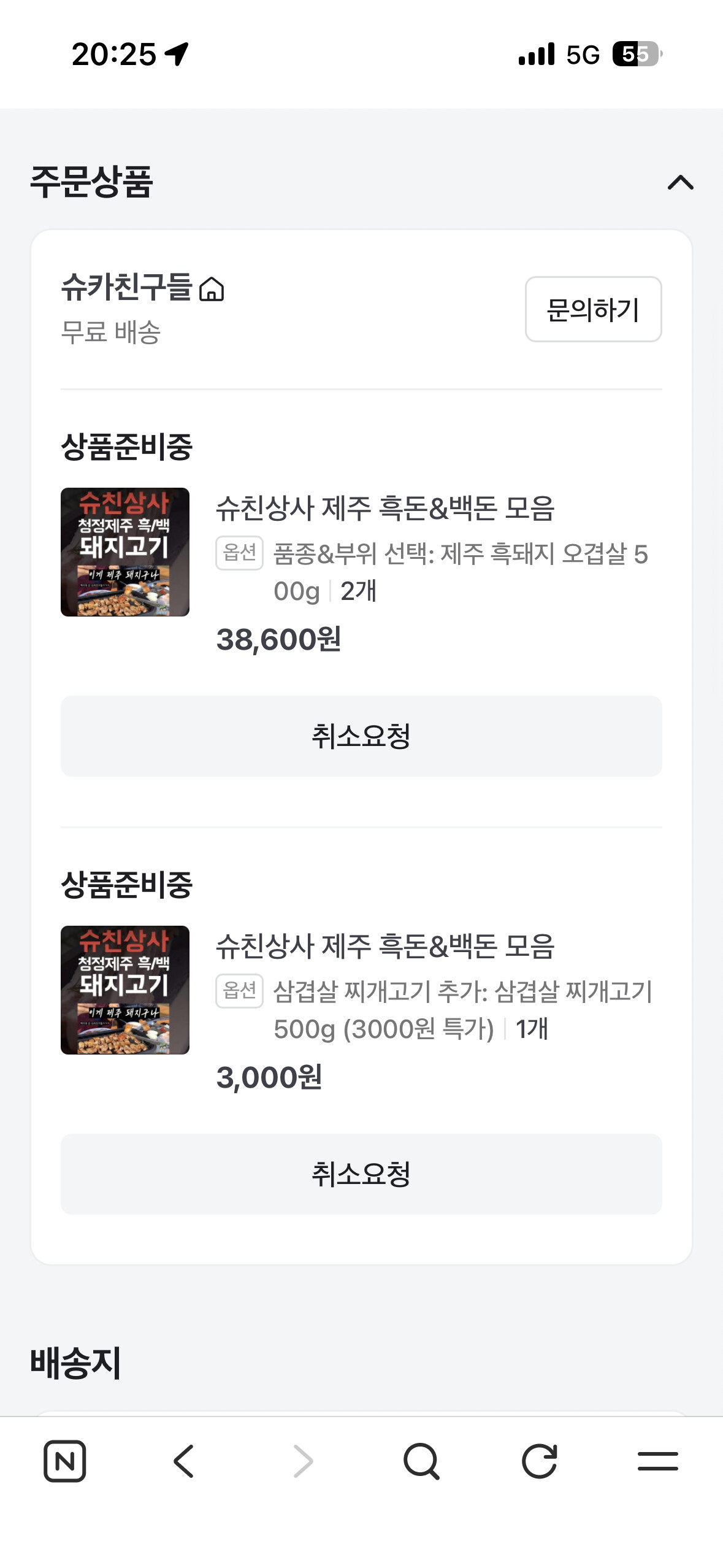Tap the 문의하기 button
Screen dimensions: 723x1568
[593, 309]
